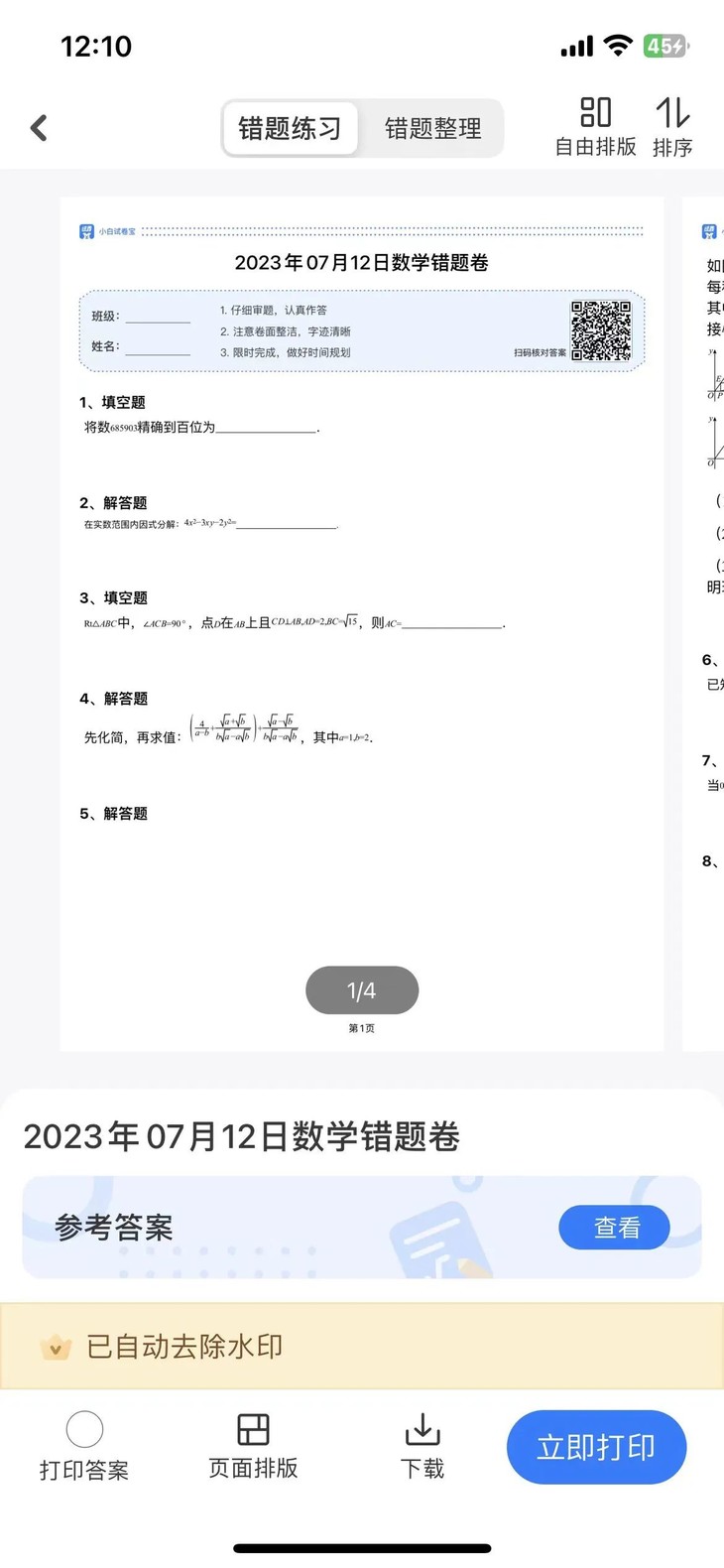
Task: Select the circular option next to 打印答案
Action: [84, 1429]
